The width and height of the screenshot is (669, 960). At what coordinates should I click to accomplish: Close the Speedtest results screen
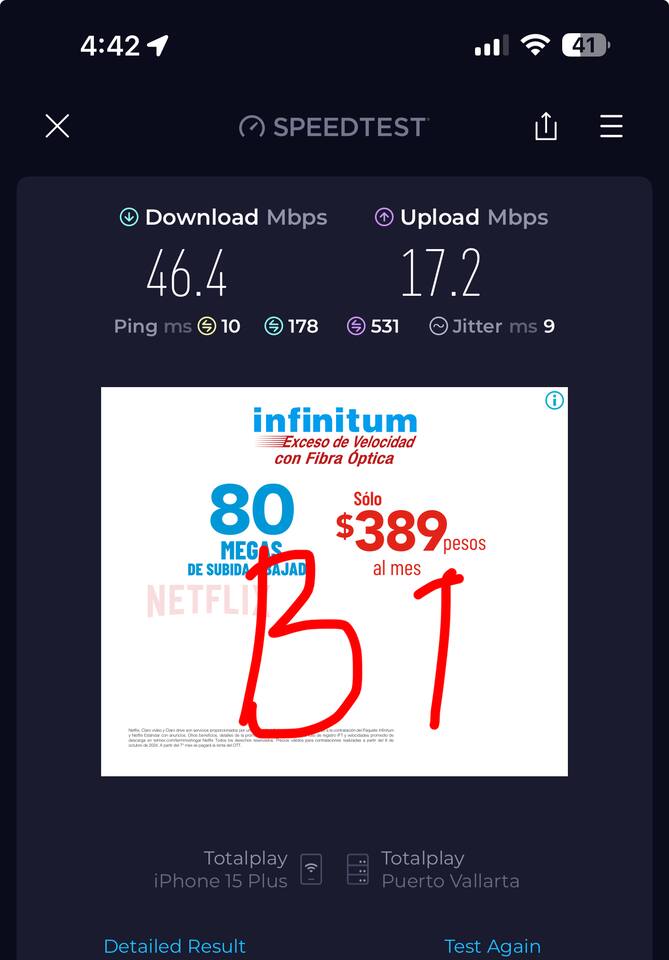click(57, 126)
